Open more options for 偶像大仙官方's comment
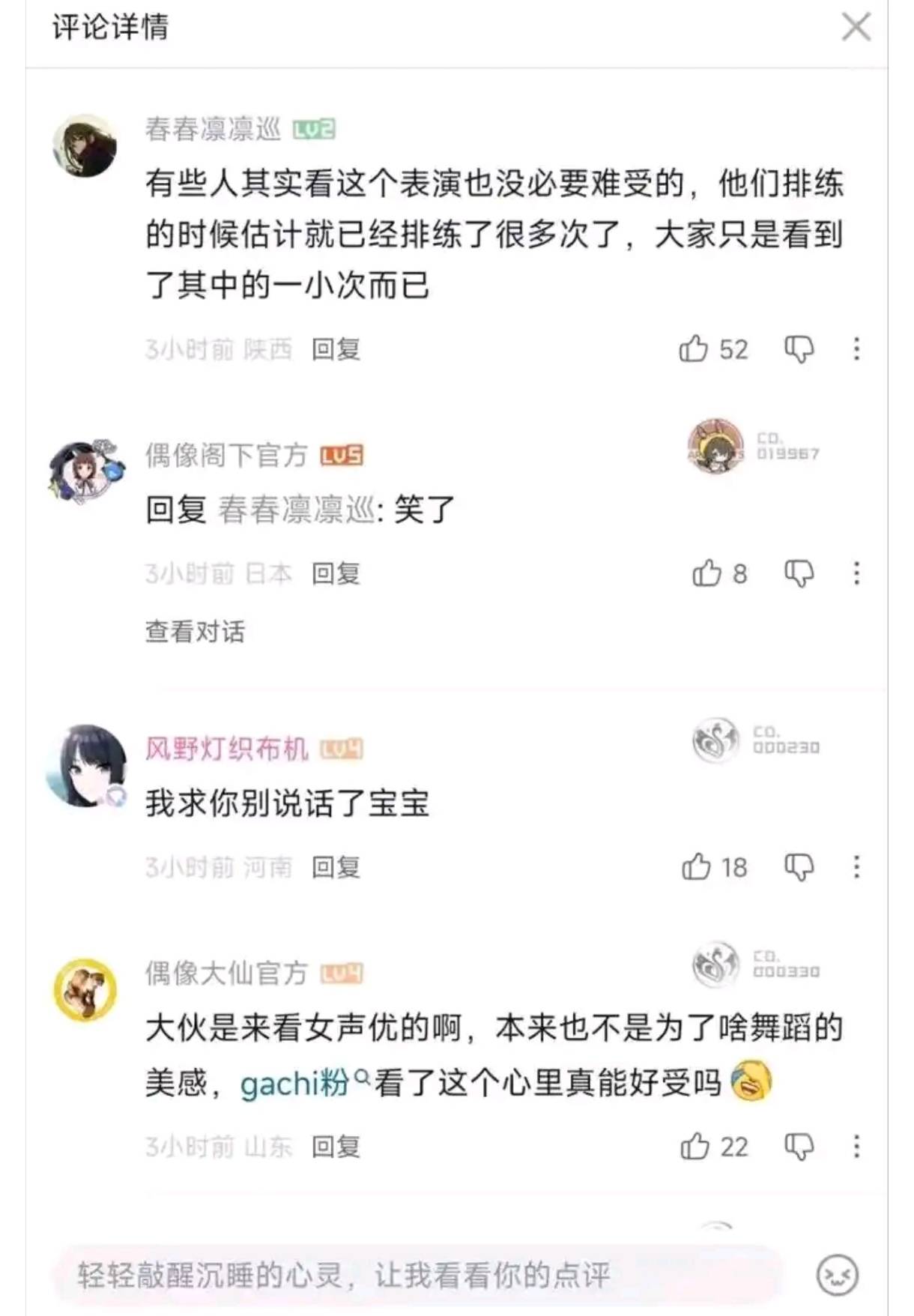This screenshot has height=1316, width=914. click(856, 1147)
